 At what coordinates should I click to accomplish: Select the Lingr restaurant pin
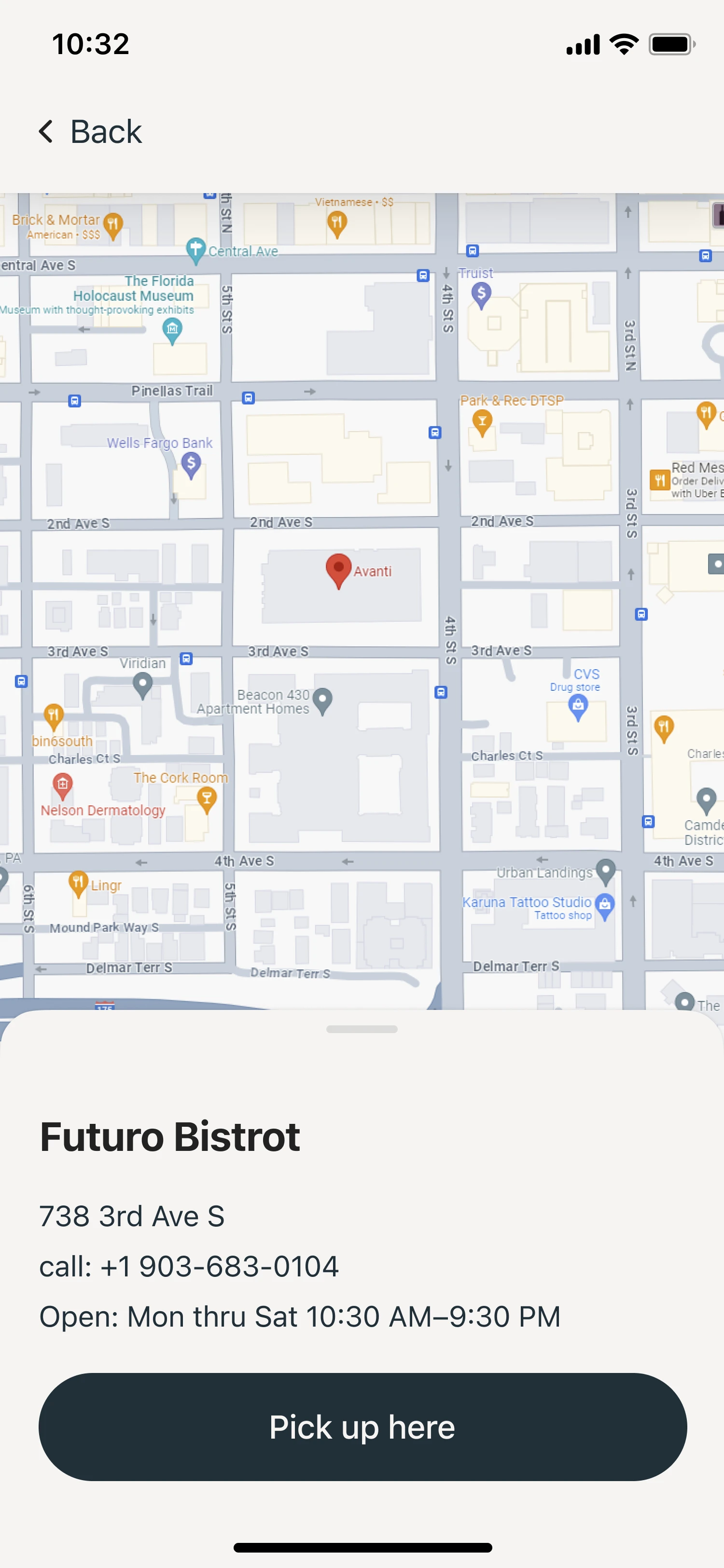[78, 882]
